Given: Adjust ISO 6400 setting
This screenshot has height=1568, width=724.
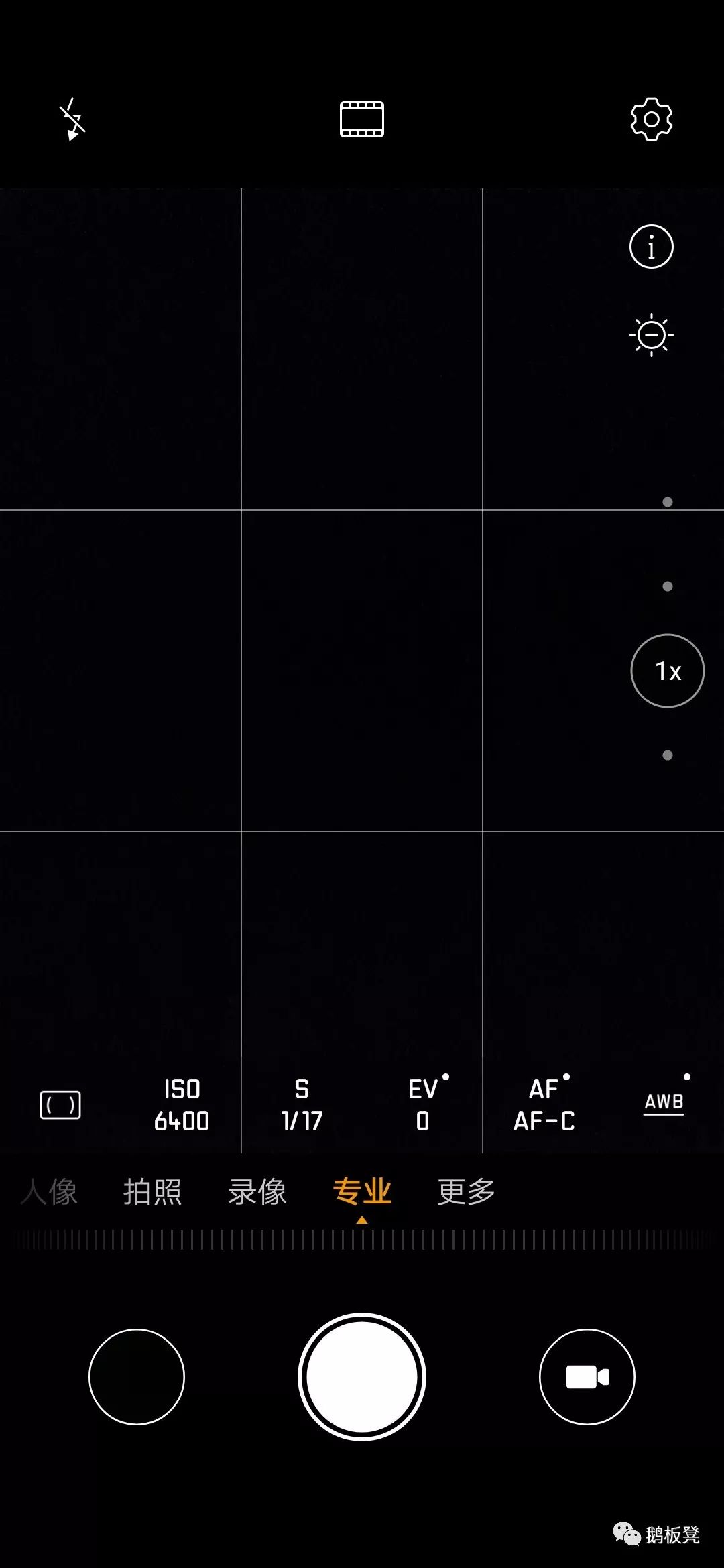Looking at the screenshot, I should (x=182, y=1105).
